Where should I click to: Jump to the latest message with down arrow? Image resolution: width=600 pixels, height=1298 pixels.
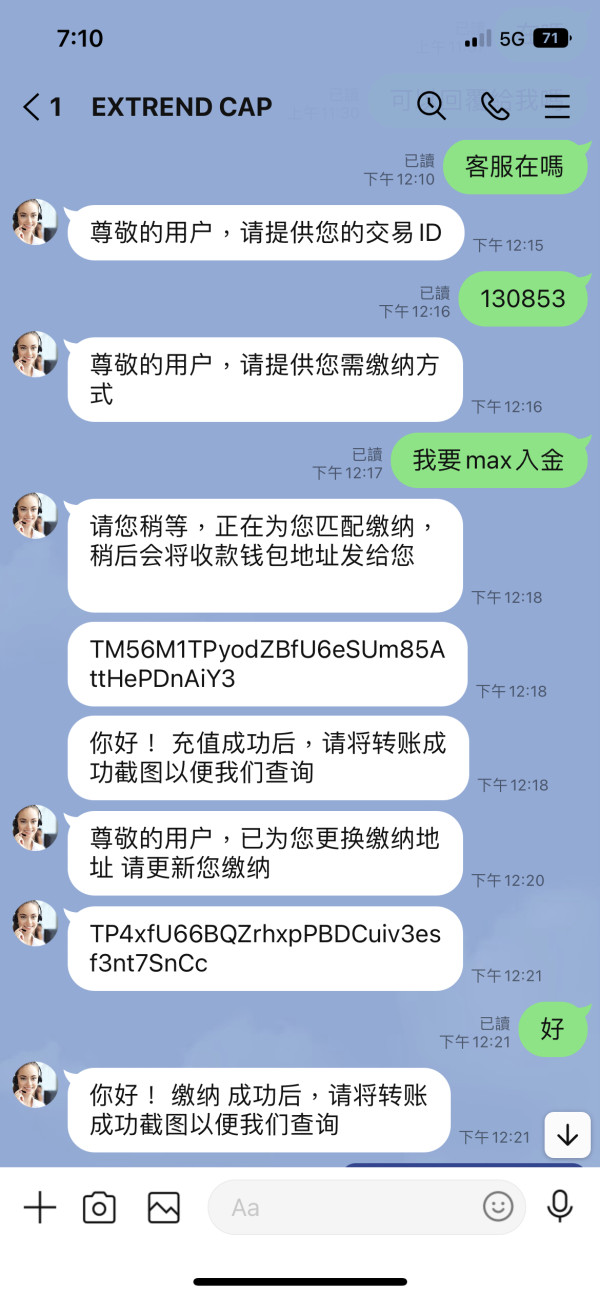[x=567, y=1135]
